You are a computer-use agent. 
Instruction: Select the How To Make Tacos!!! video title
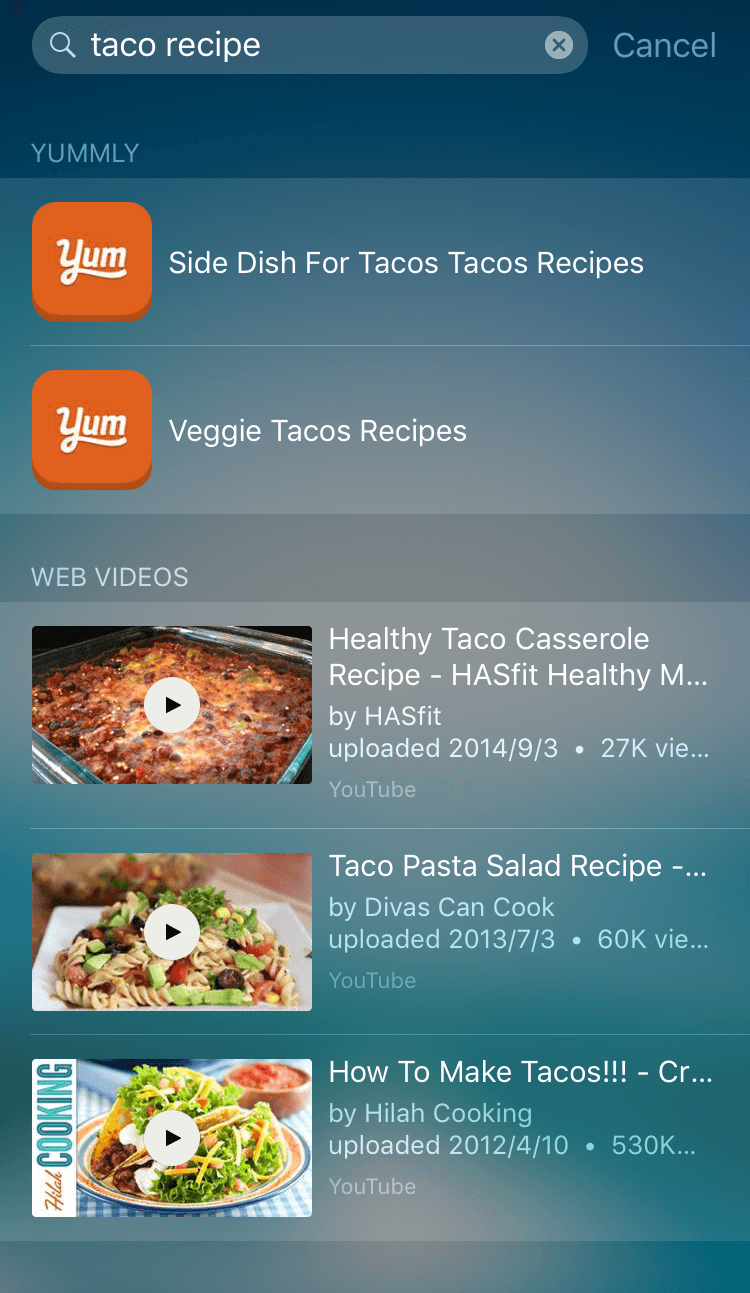(x=520, y=1072)
